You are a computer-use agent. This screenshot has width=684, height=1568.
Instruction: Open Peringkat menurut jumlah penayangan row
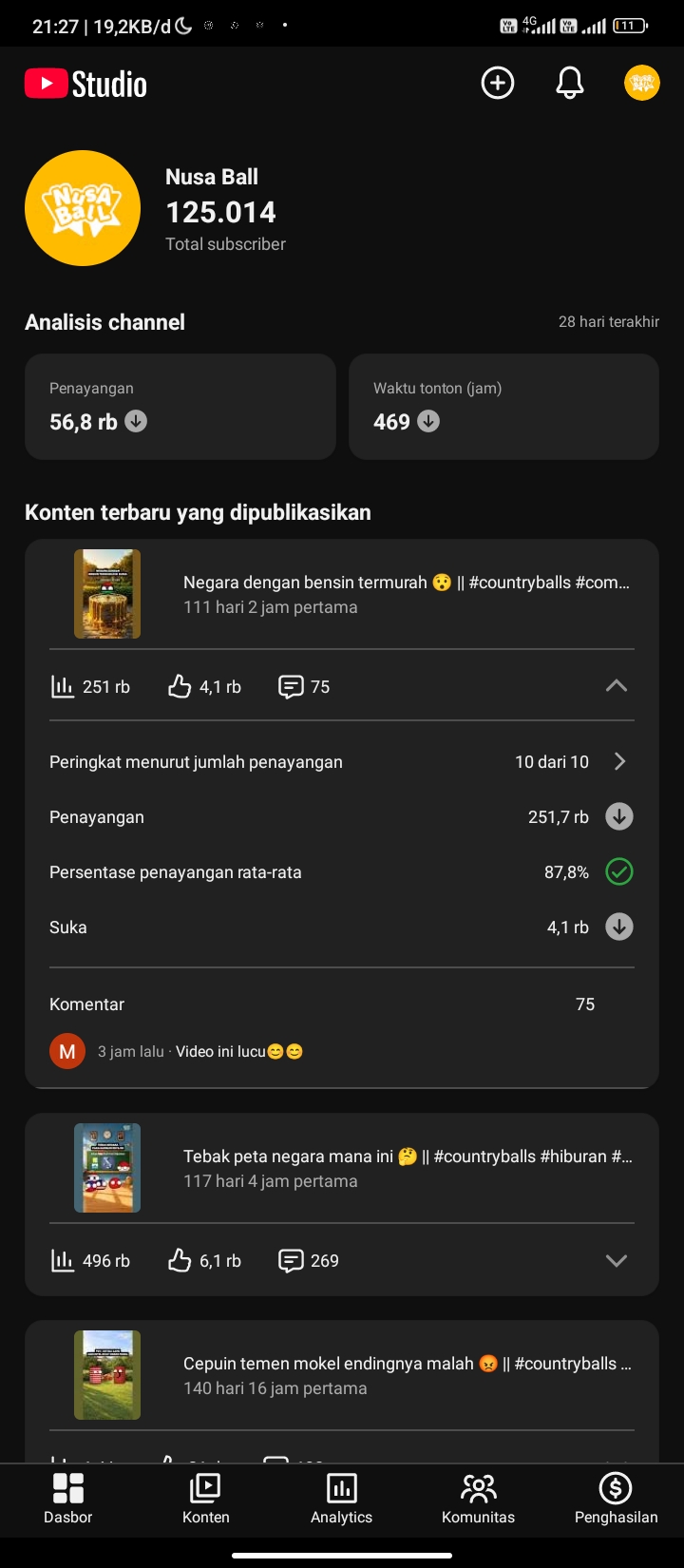(342, 762)
